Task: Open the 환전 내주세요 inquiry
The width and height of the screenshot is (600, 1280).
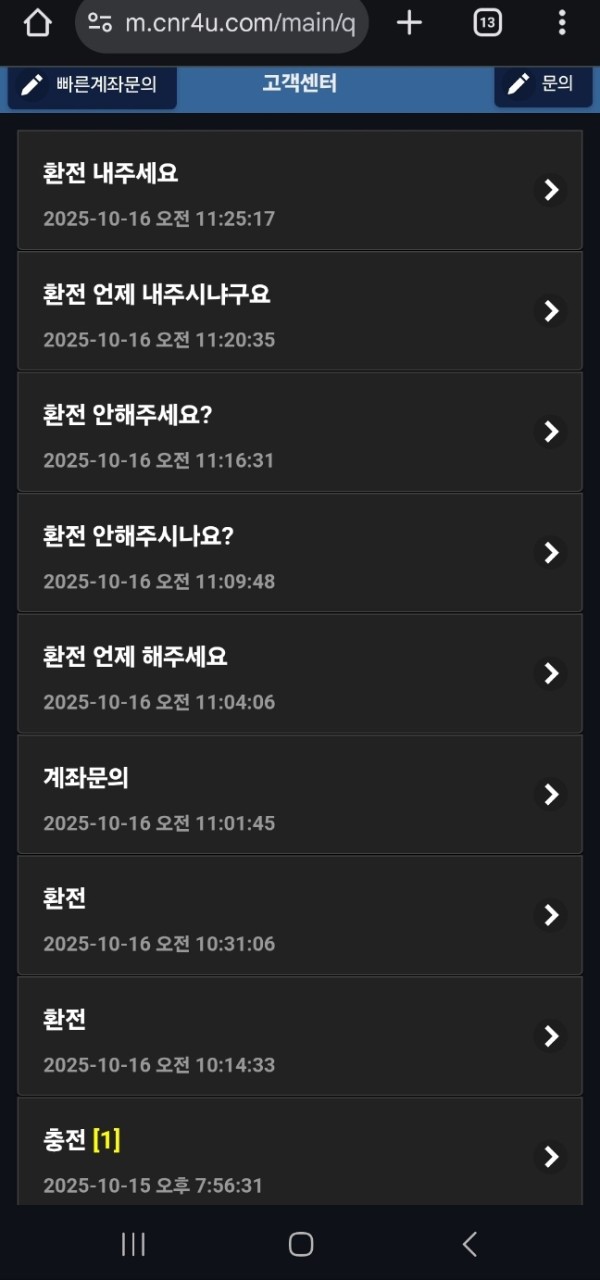Action: (300, 190)
